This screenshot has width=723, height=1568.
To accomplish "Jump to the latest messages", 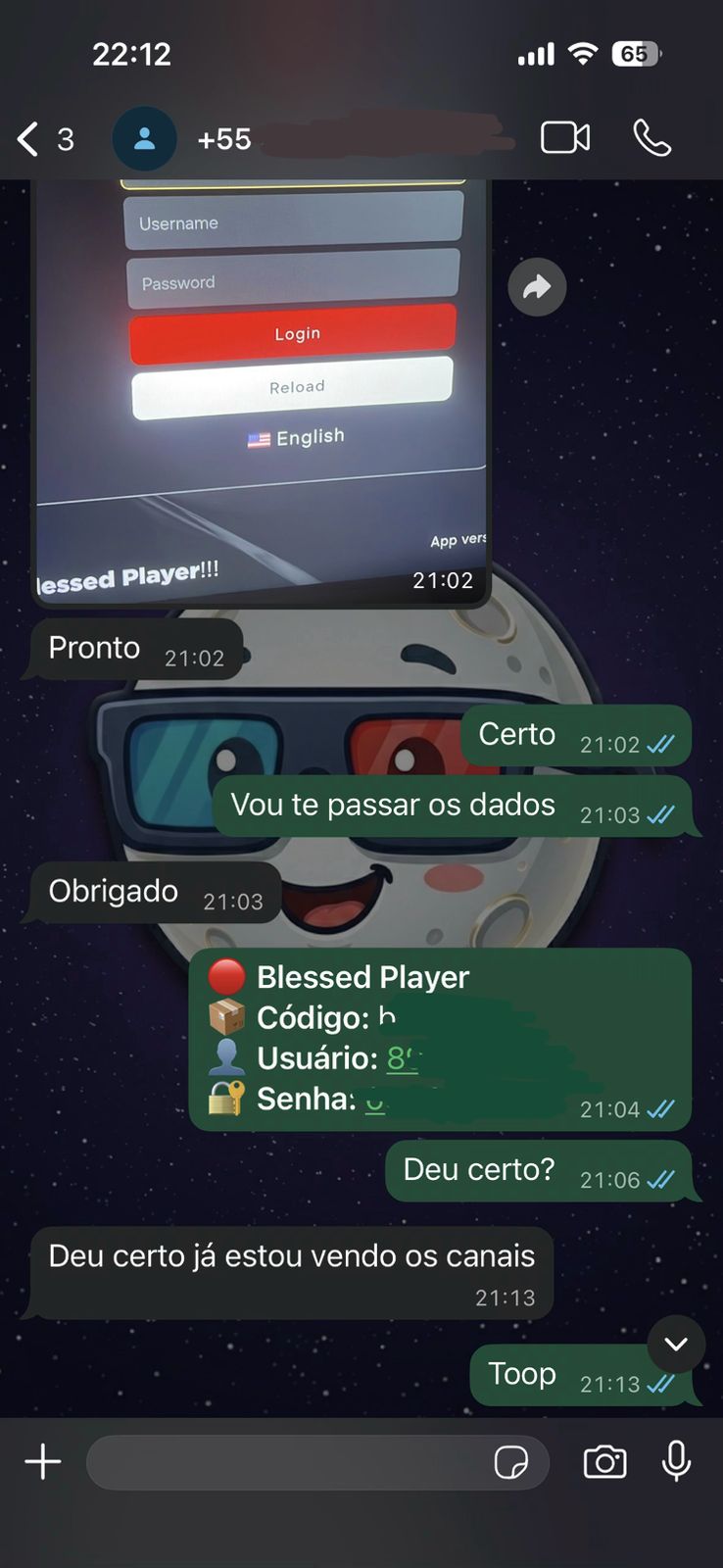I will (676, 1344).
